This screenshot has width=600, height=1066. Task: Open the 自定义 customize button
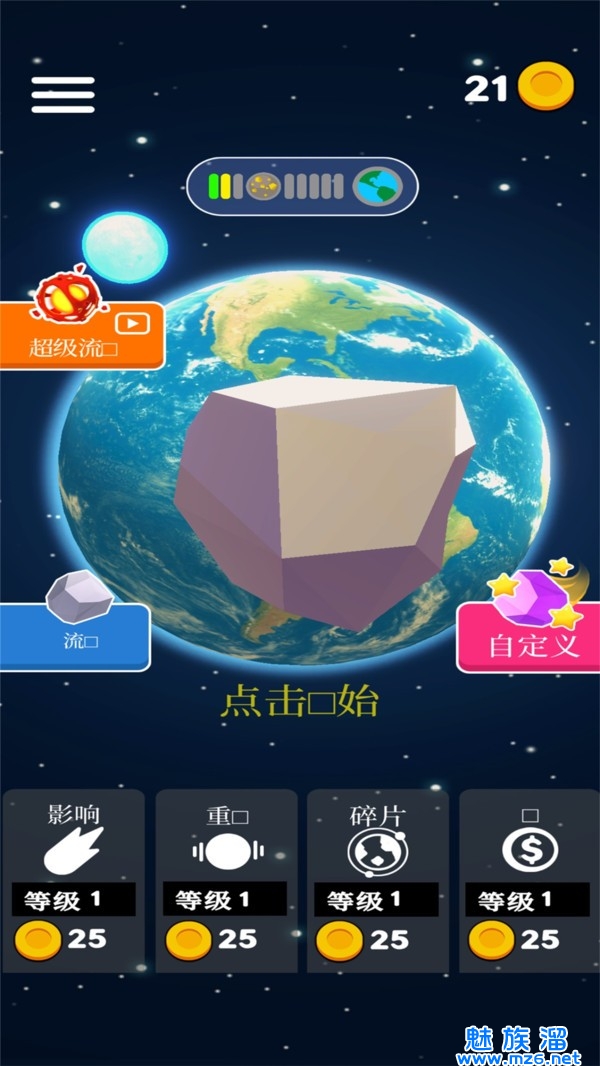(x=528, y=637)
